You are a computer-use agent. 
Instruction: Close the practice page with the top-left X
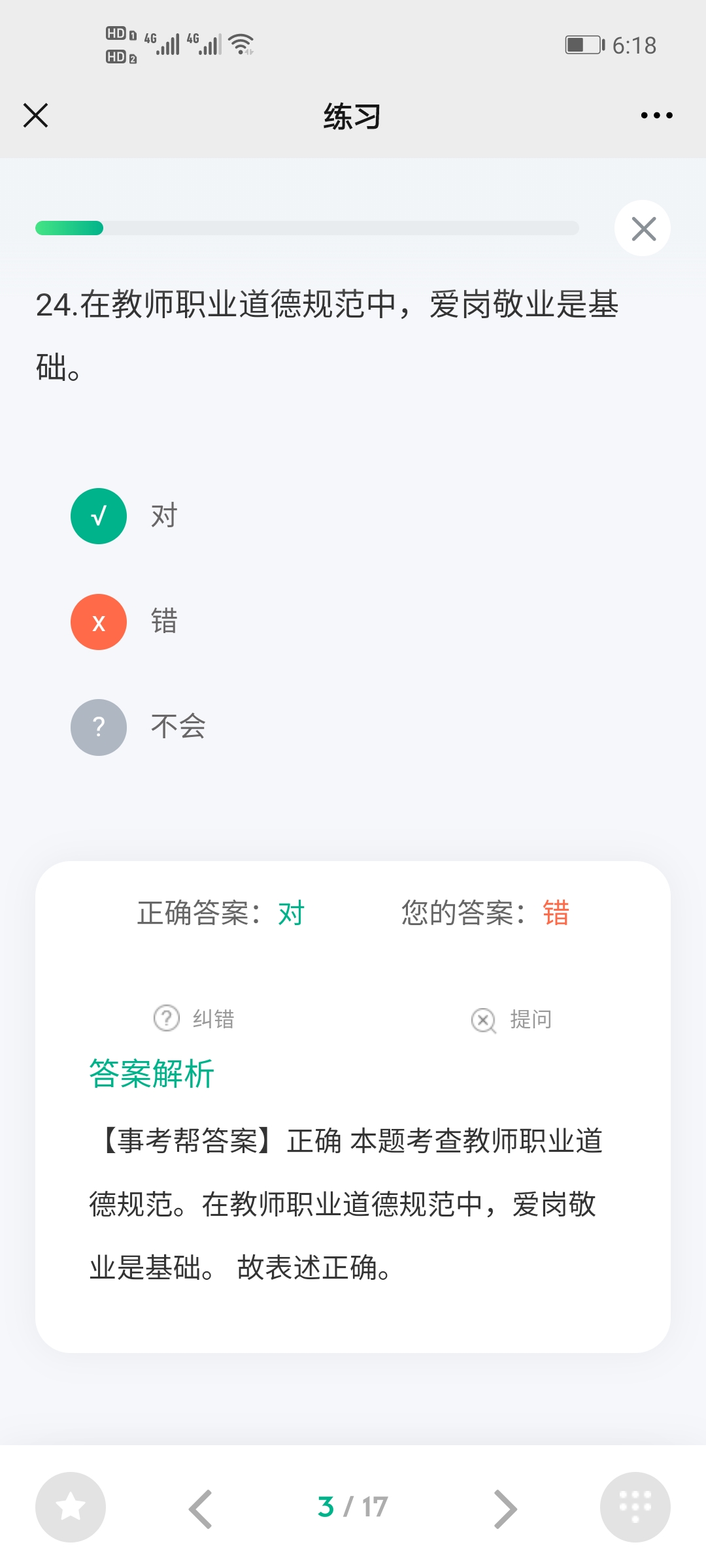pyautogui.click(x=35, y=116)
